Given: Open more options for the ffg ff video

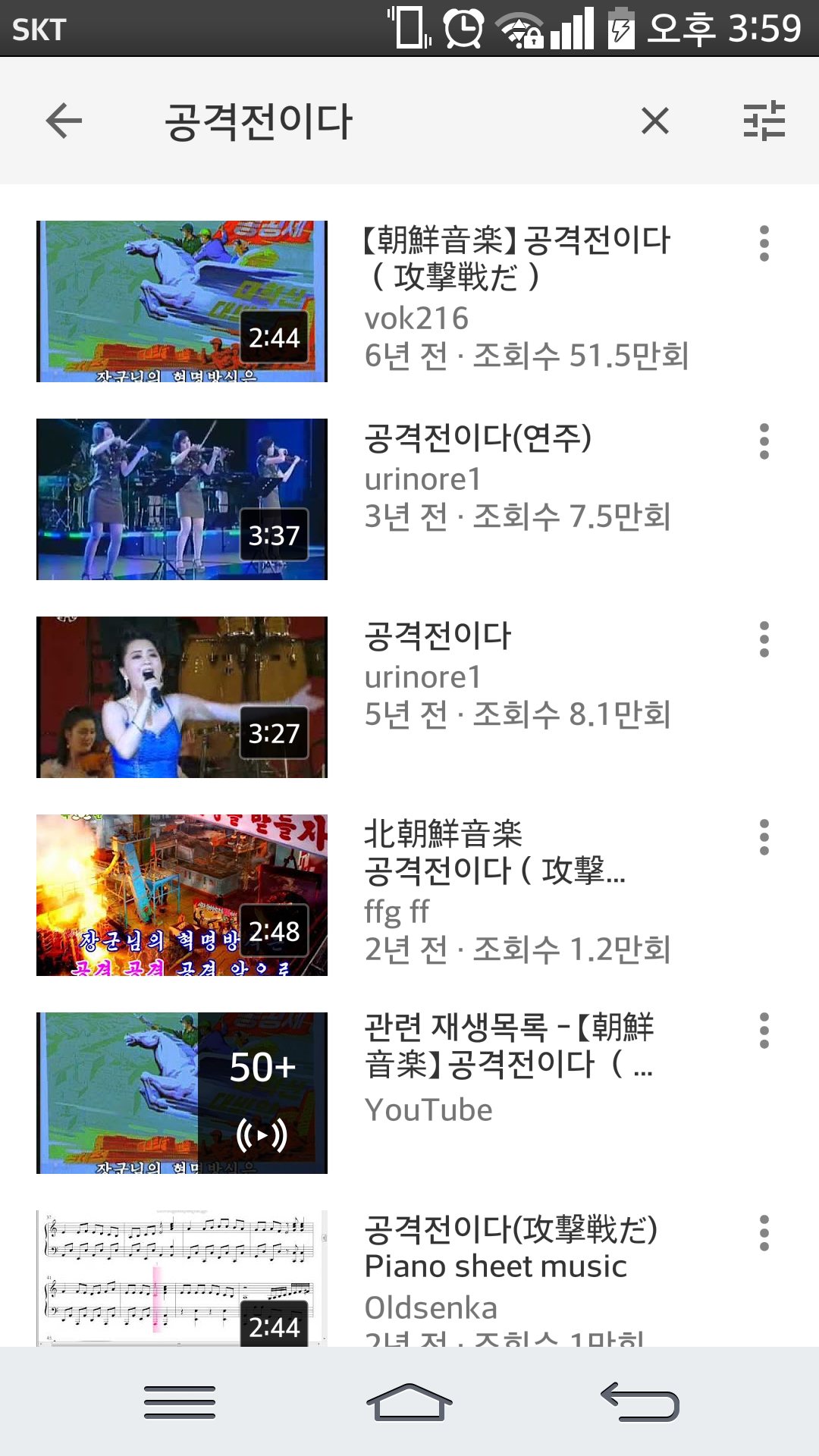Looking at the screenshot, I should (x=764, y=837).
